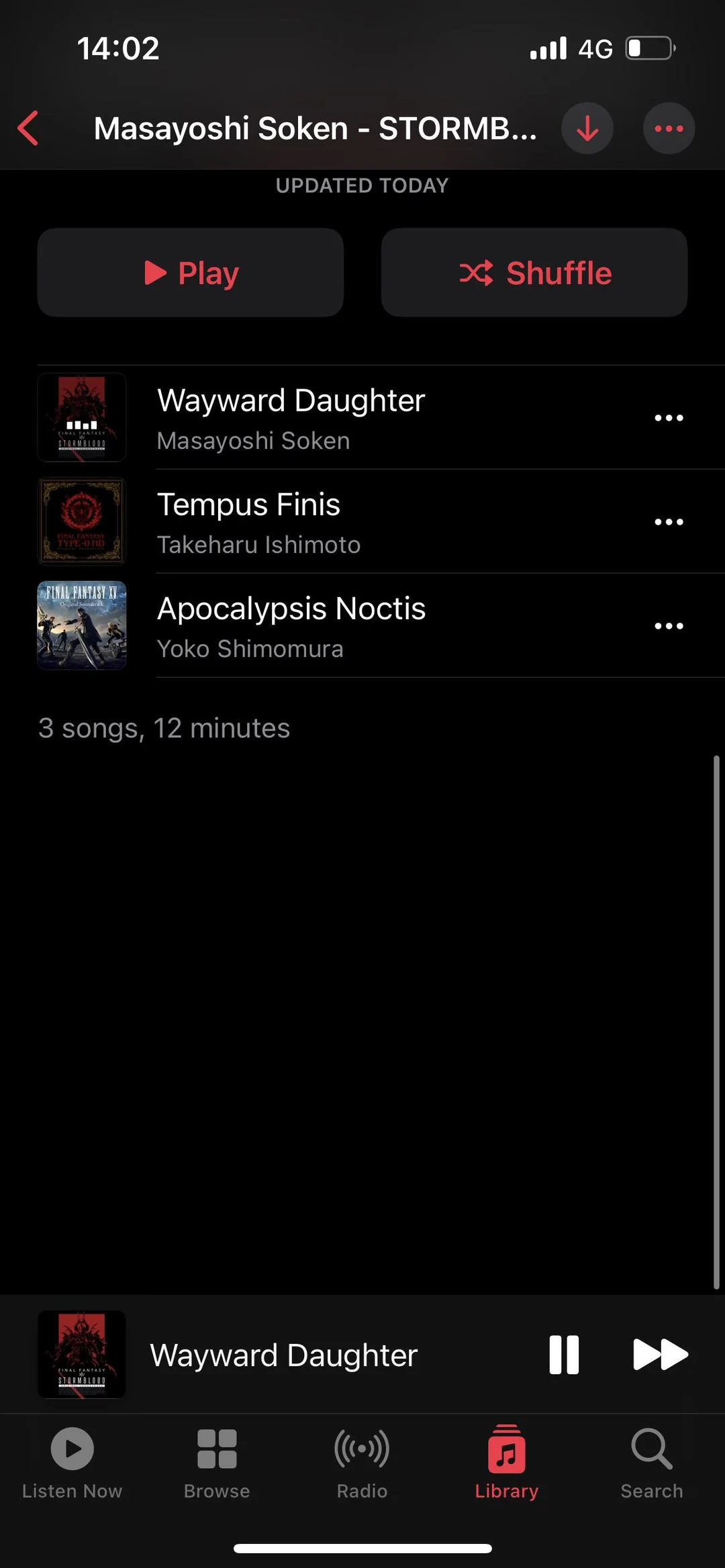Switch to the Browse tab
This screenshot has height=1568, width=725.
click(217, 1462)
